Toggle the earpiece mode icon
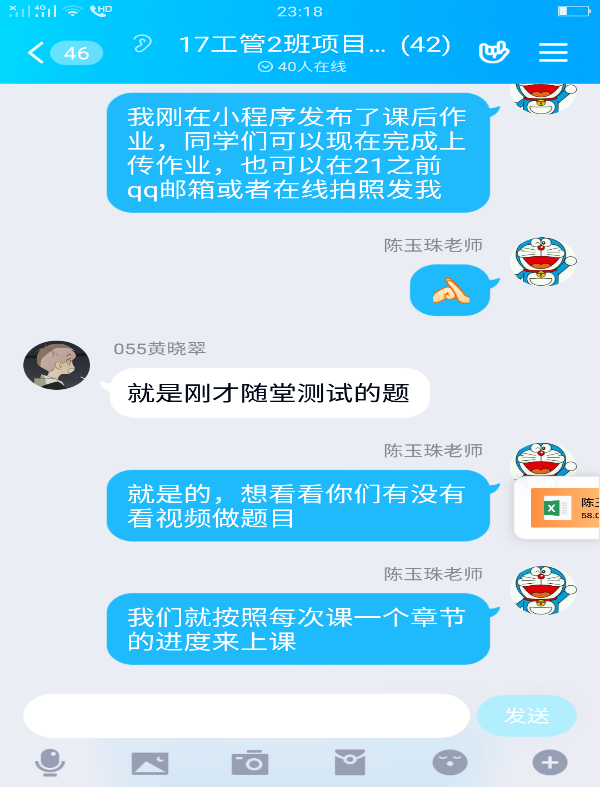The width and height of the screenshot is (600, 787). (x=142, y=46)
